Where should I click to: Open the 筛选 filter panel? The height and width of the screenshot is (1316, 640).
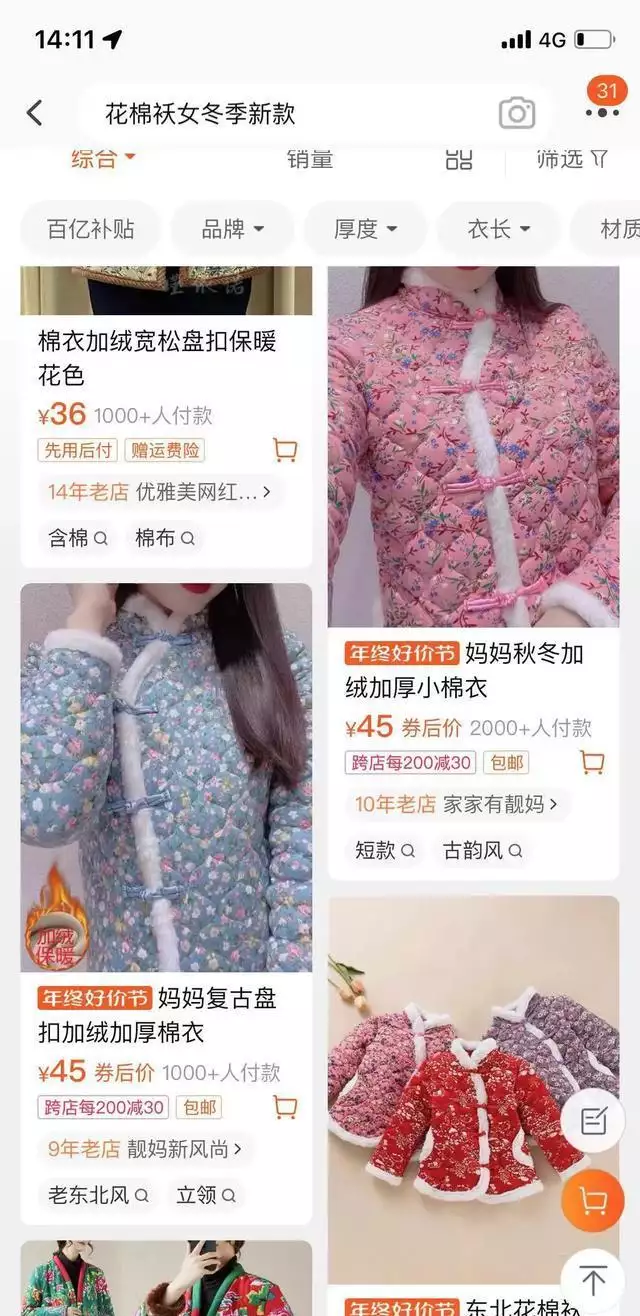click(572, 159)
